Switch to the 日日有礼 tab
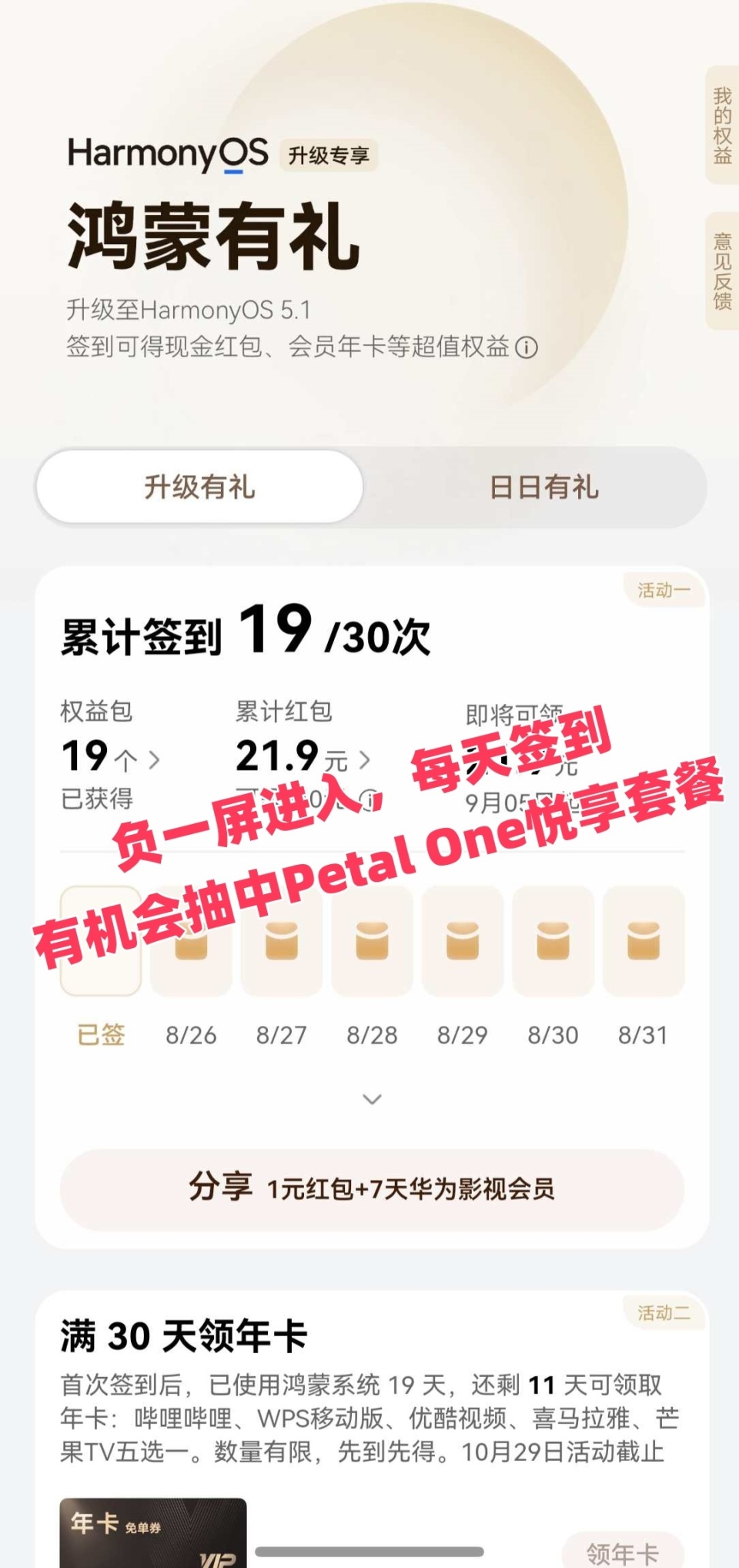 click(x=543, y=487)
